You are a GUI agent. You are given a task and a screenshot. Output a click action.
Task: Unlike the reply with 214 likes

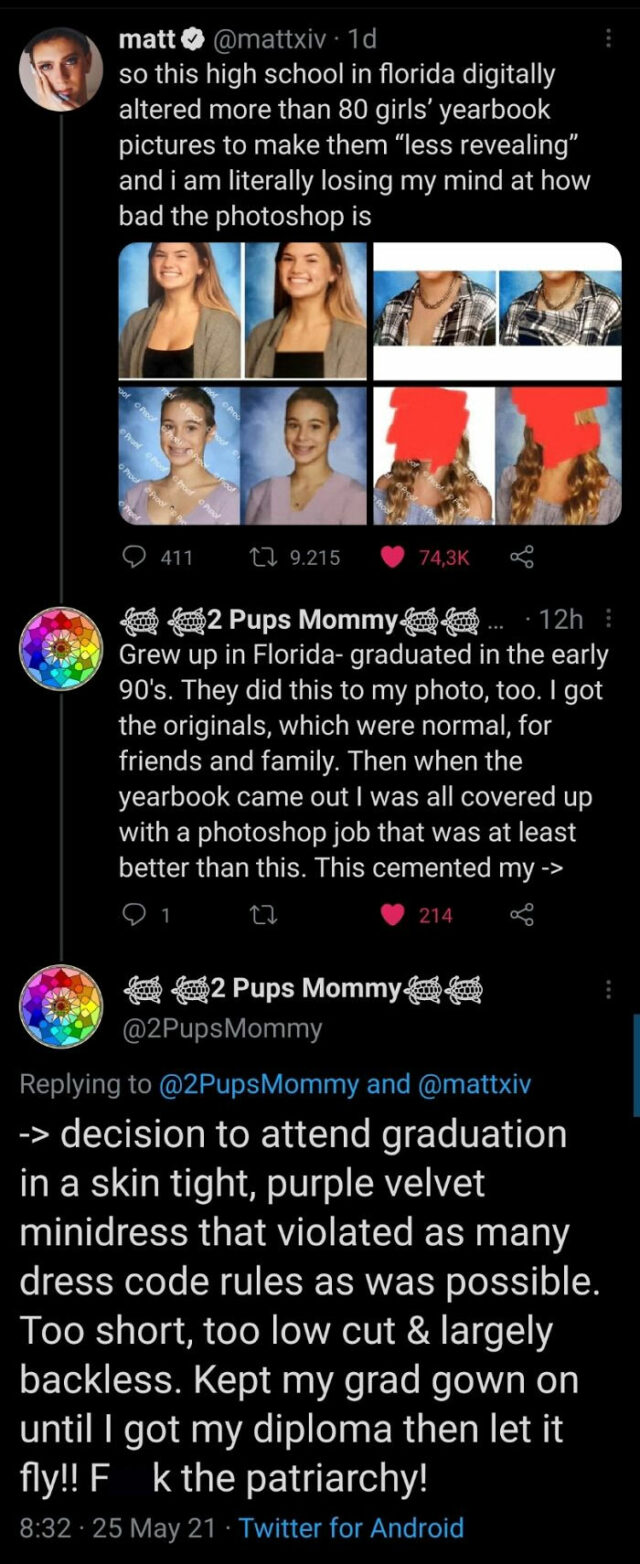394,914
